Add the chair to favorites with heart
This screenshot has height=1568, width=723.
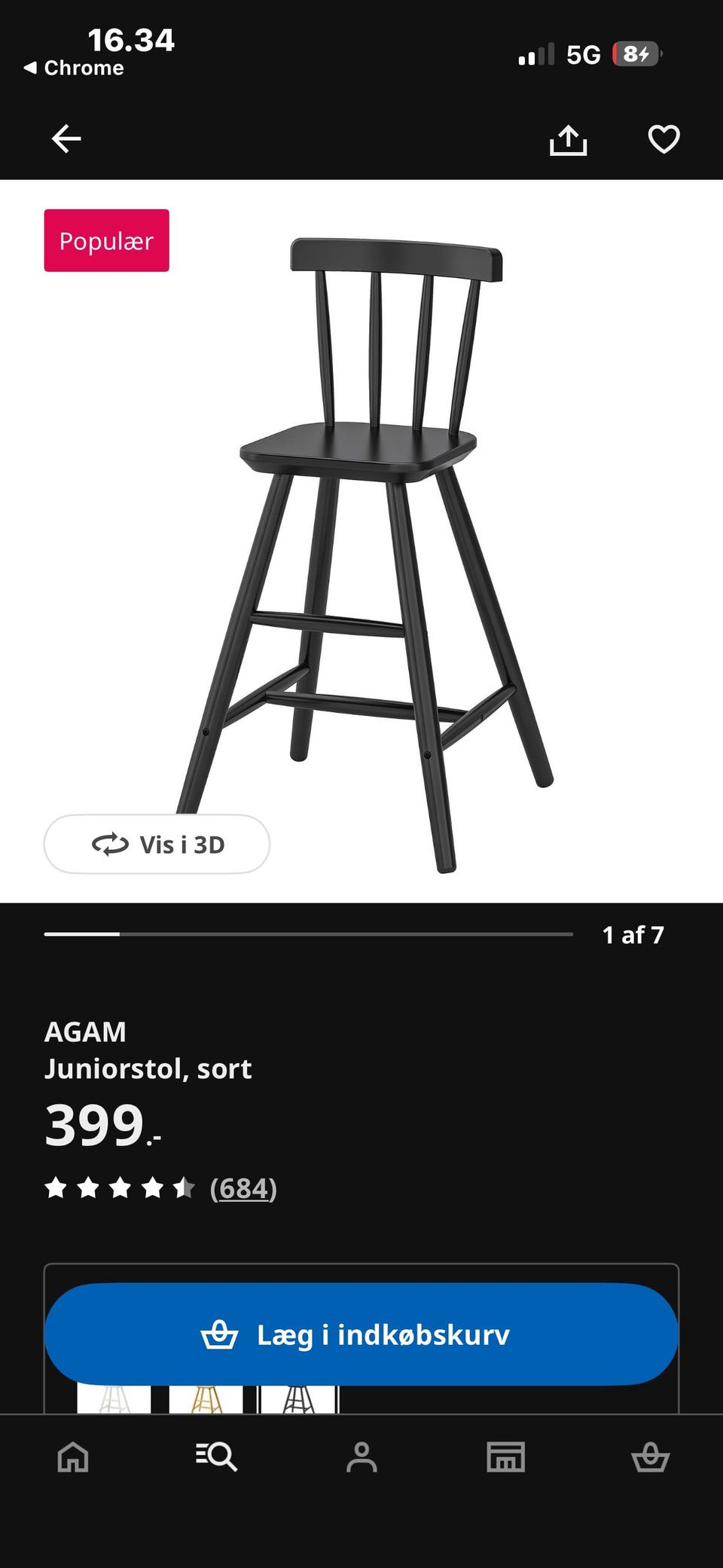coord(664,139)
